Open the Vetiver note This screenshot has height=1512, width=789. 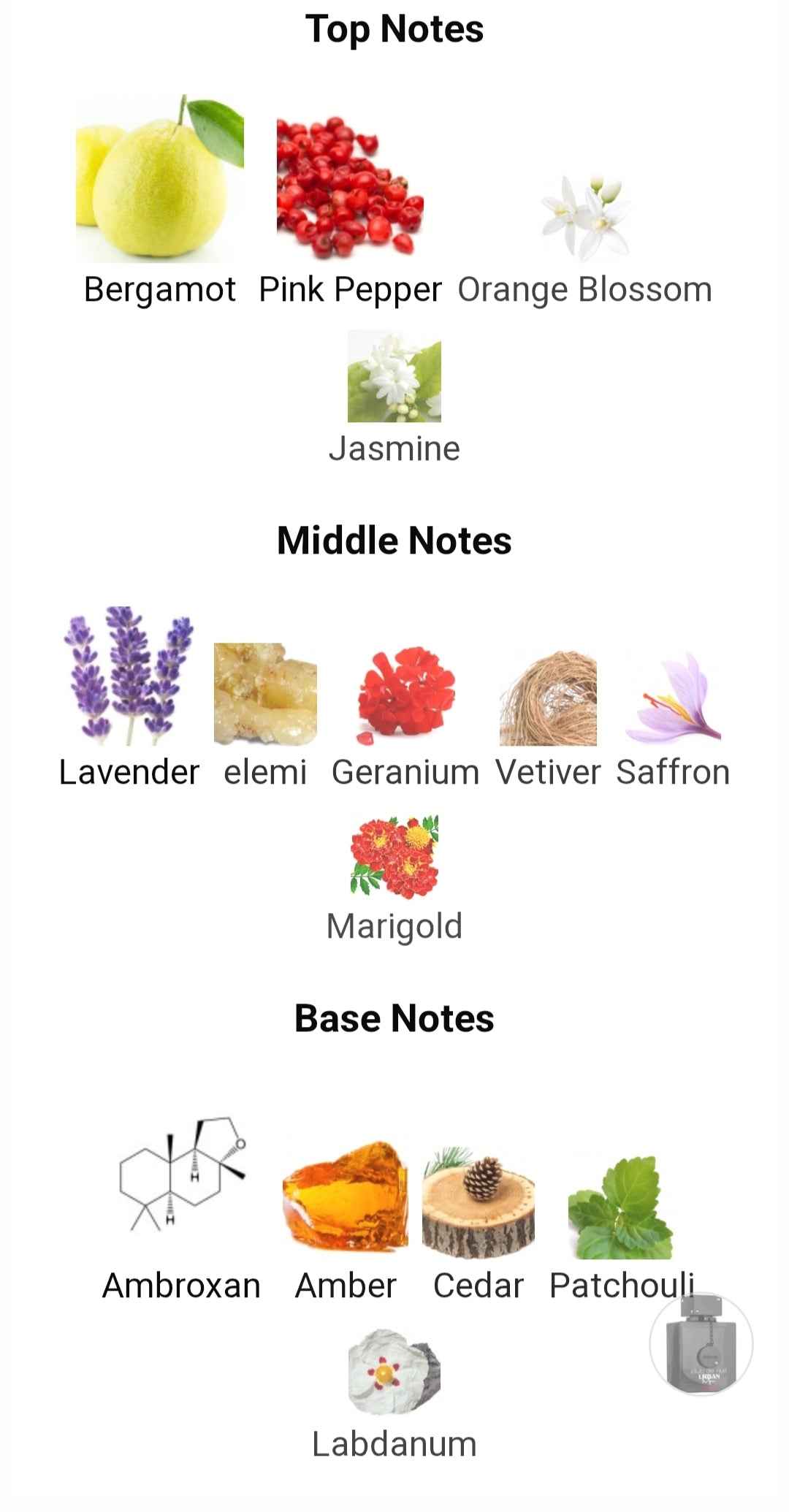pos(548,699)
